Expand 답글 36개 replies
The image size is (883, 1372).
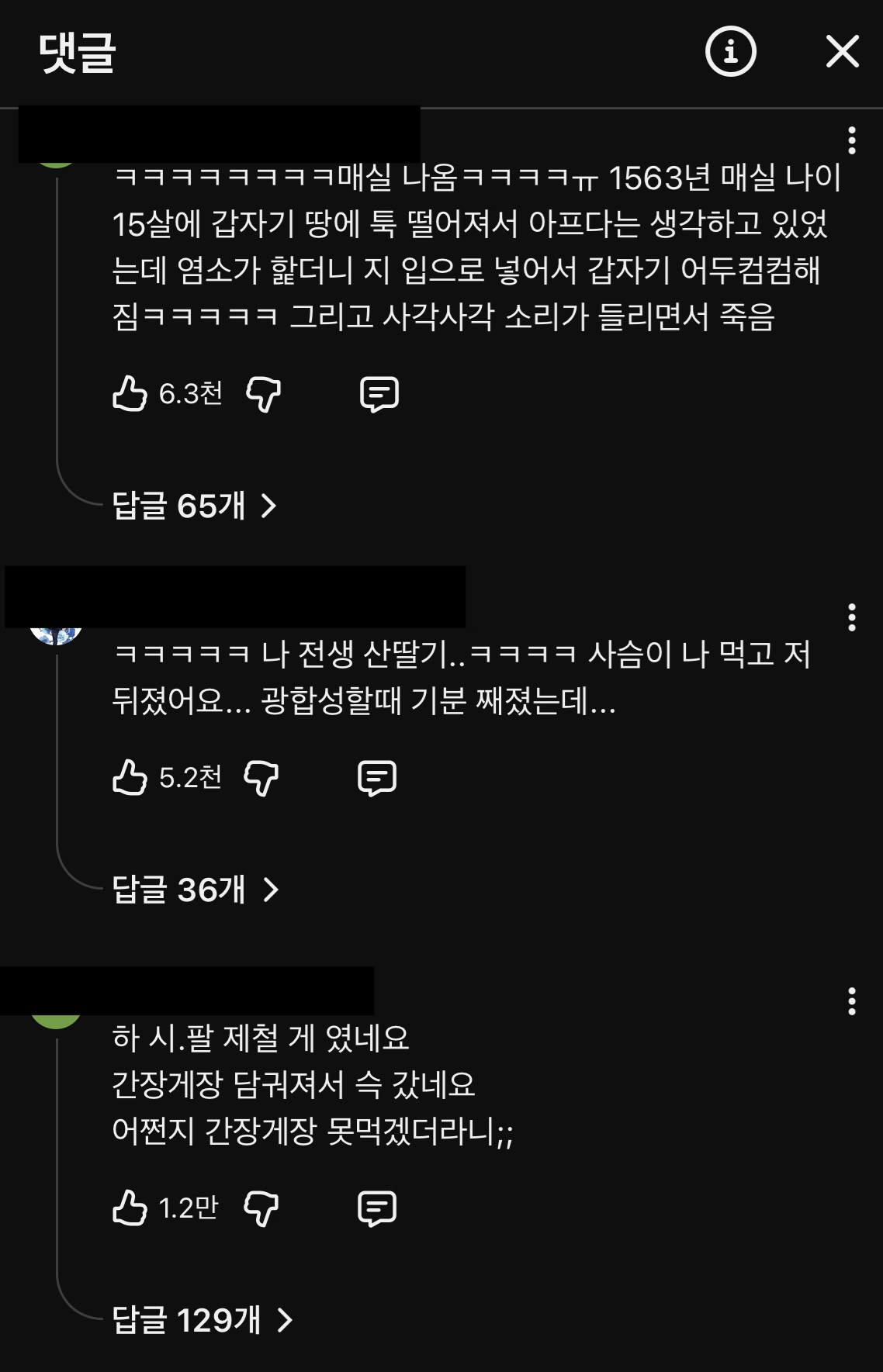194,890
